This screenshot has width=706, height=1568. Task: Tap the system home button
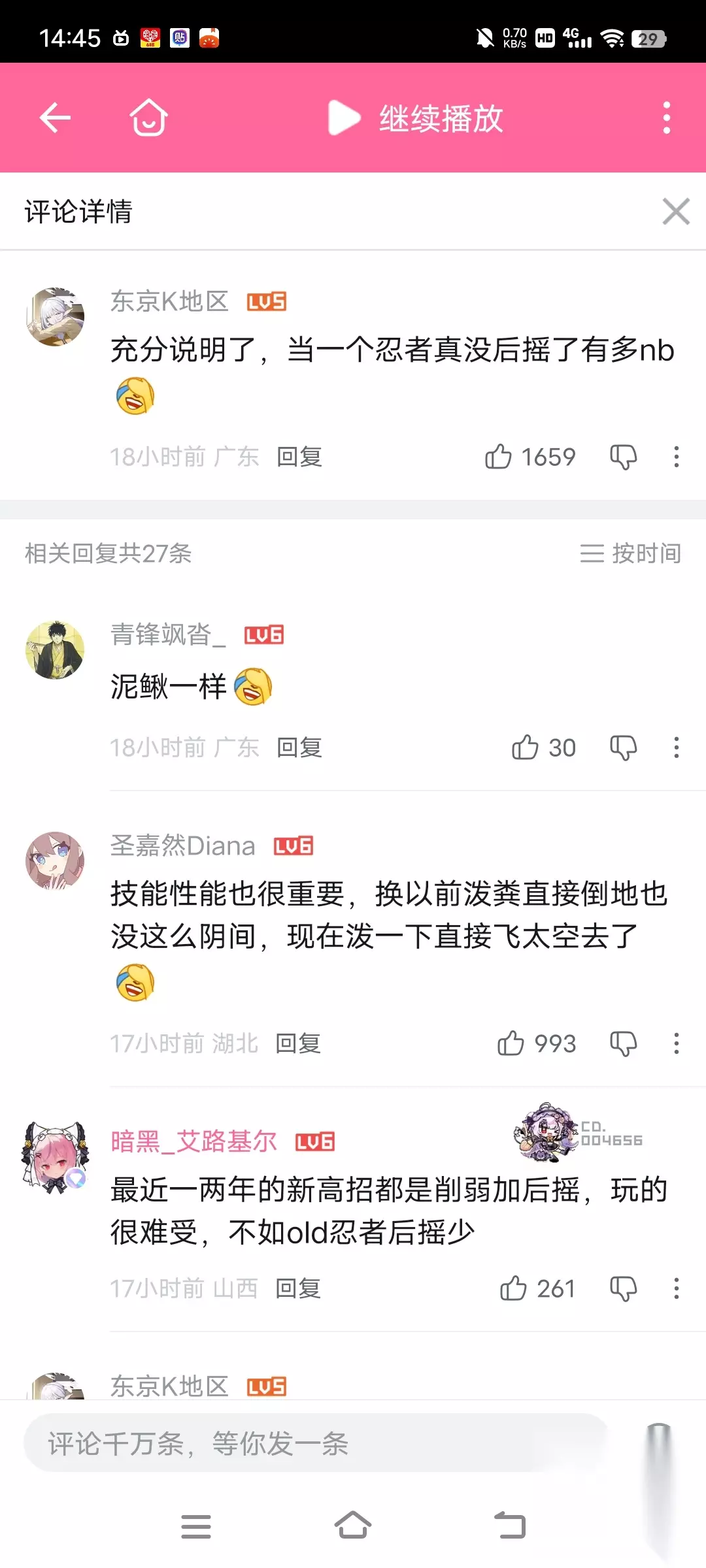point(353,1526)
